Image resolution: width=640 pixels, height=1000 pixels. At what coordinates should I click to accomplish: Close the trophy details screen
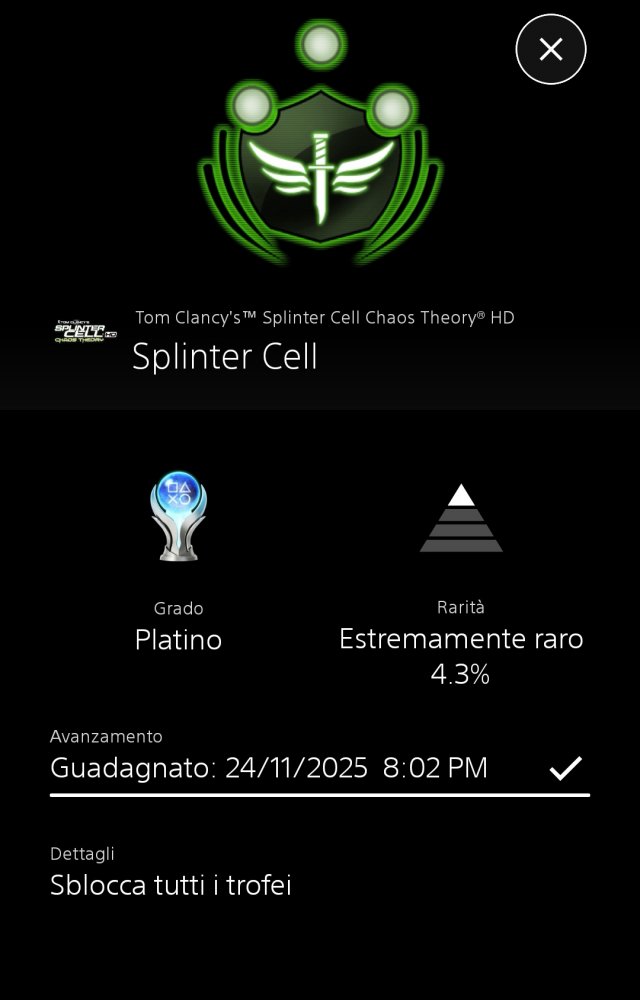click(x=551, y=49)
